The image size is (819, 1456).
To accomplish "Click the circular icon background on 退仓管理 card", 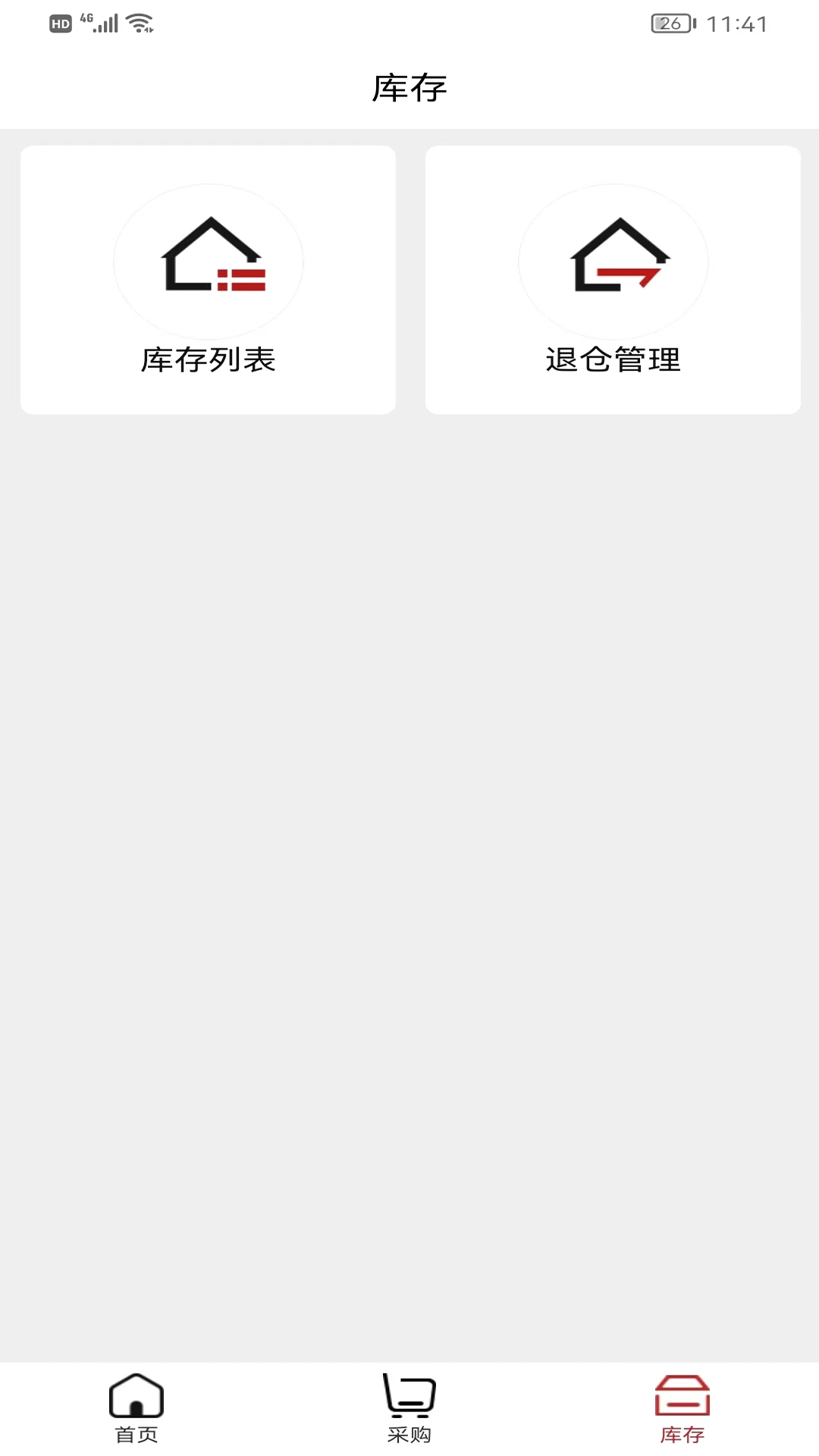I will click(x=613, y=262).
